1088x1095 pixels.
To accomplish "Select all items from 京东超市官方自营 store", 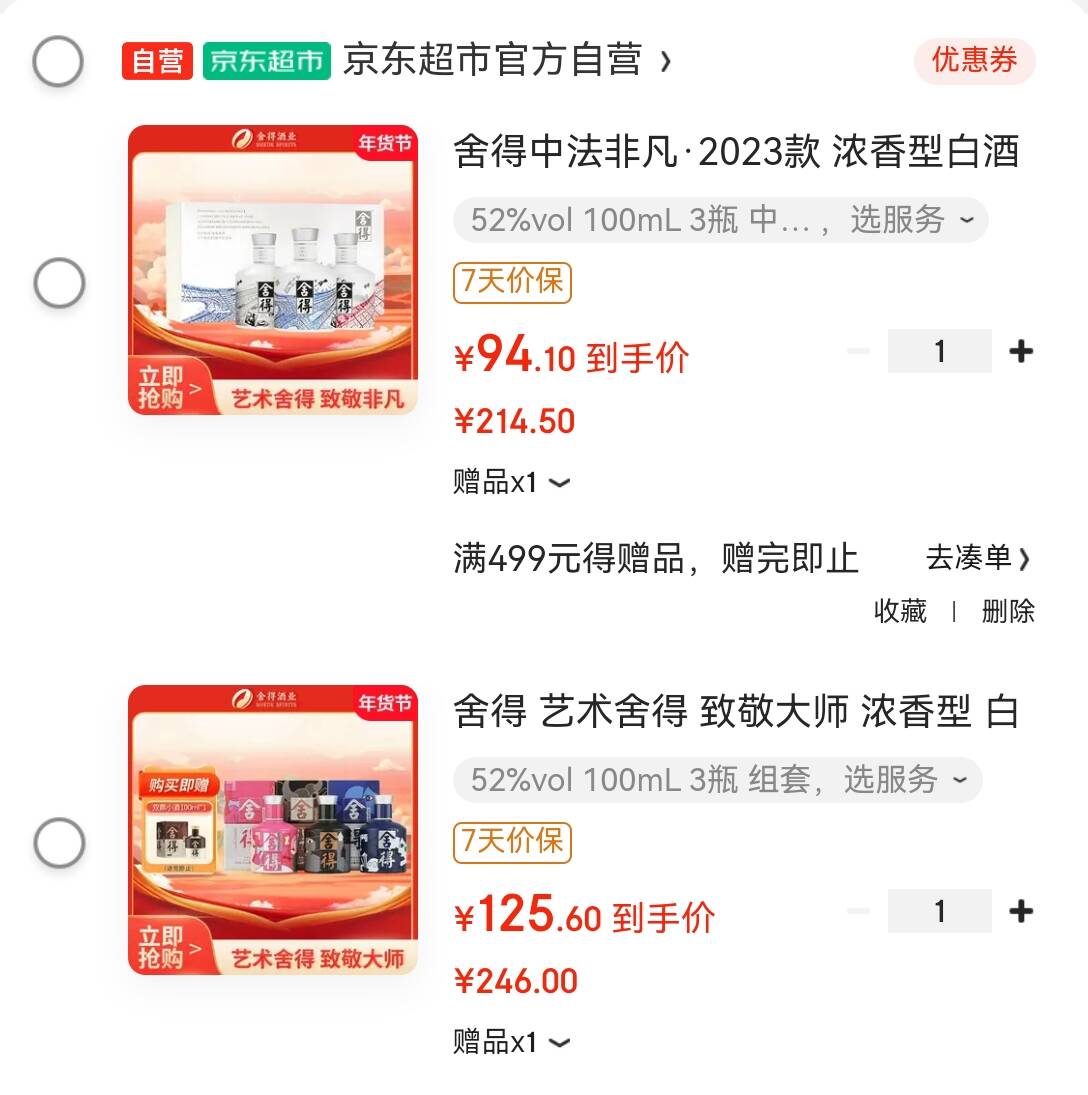I will coord(58,62).
